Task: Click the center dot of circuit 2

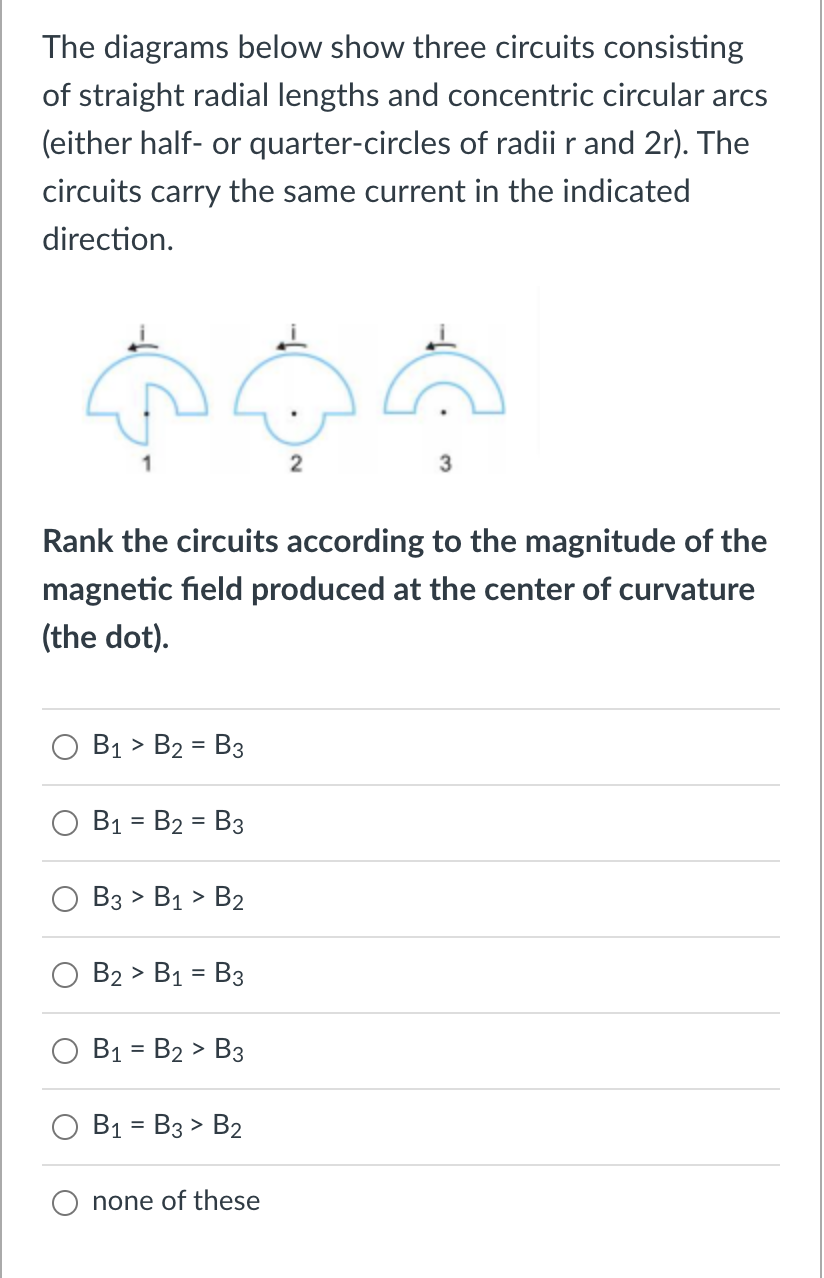Action: point(295,411)
